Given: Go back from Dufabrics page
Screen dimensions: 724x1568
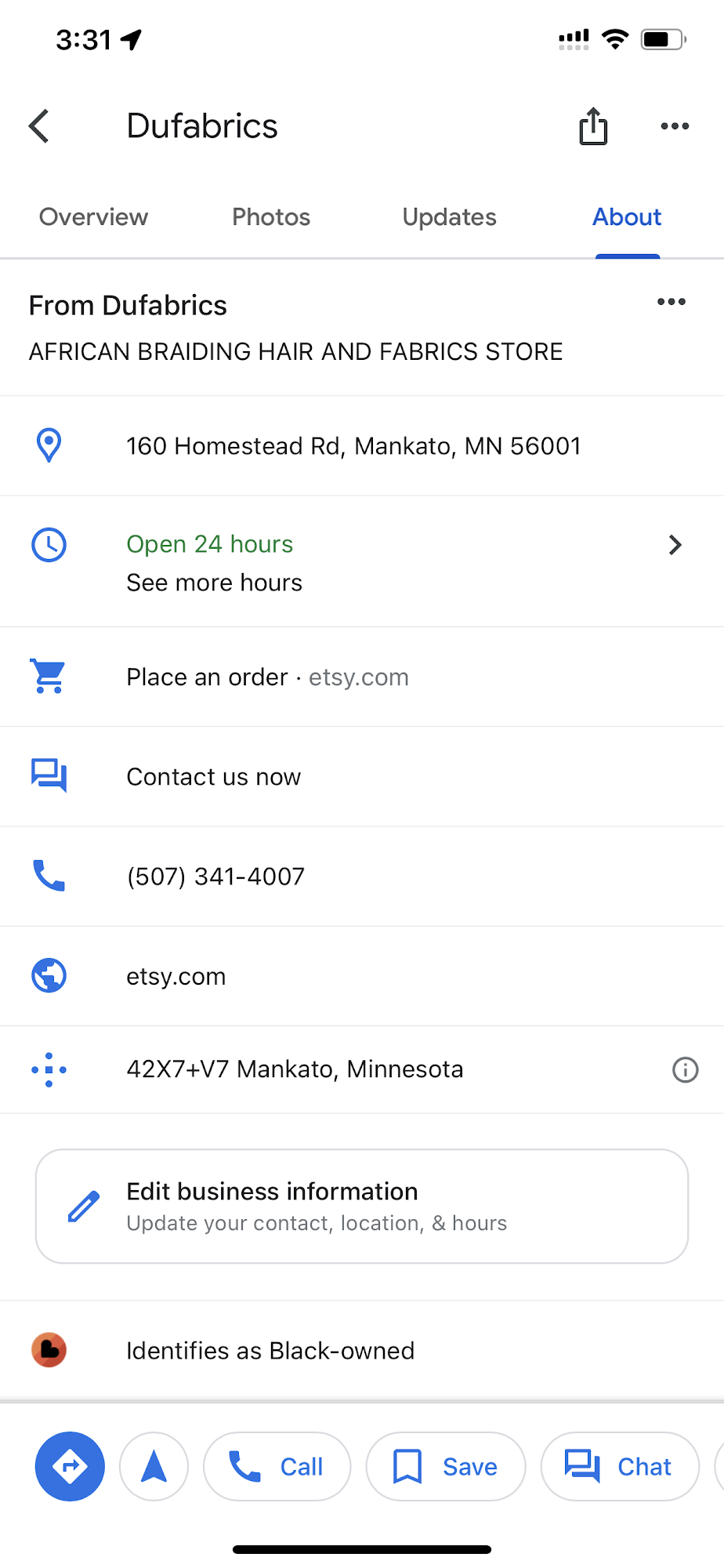Looking at the screenshot, I should [x=39, y=126].
